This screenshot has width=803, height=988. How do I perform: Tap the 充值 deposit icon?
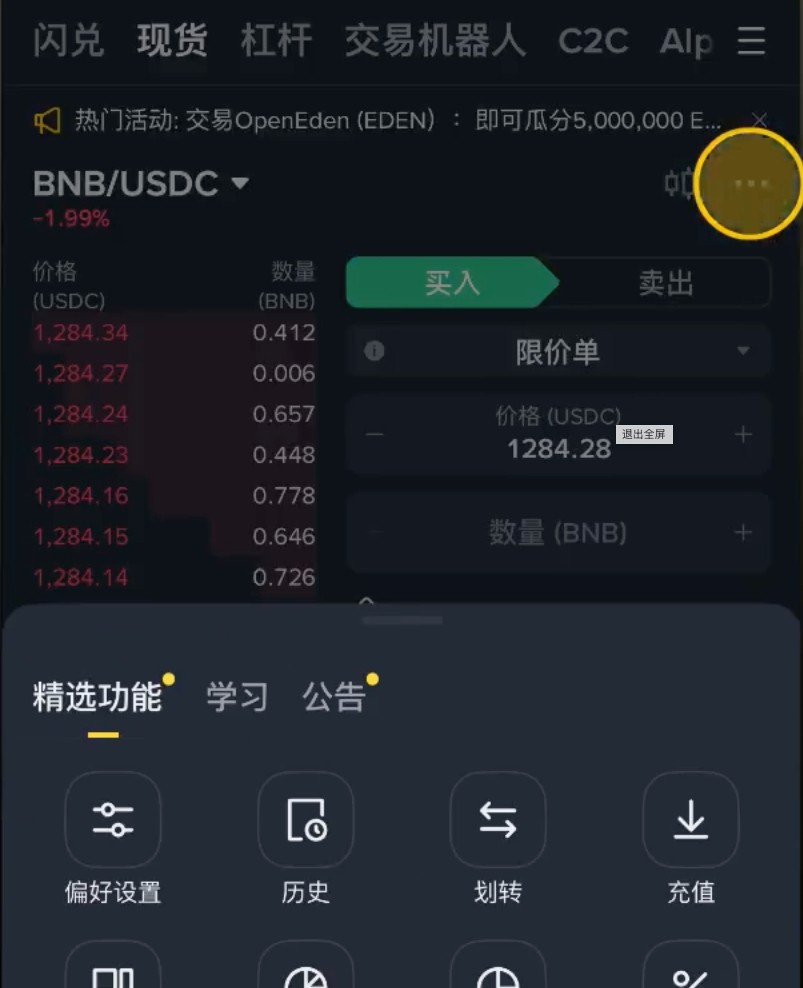(x=691, y=820)
